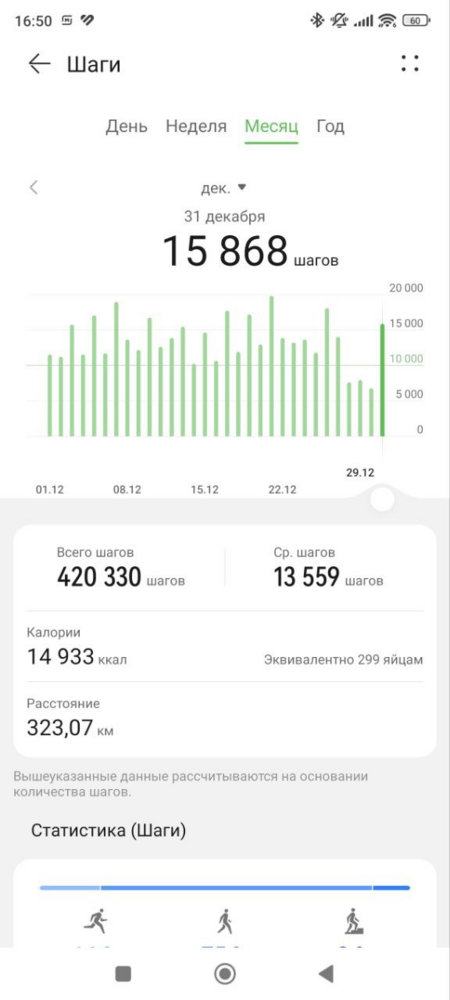Tap the system home button
The height and width of the screenshot is (1000, 450).
pos(224,973)
